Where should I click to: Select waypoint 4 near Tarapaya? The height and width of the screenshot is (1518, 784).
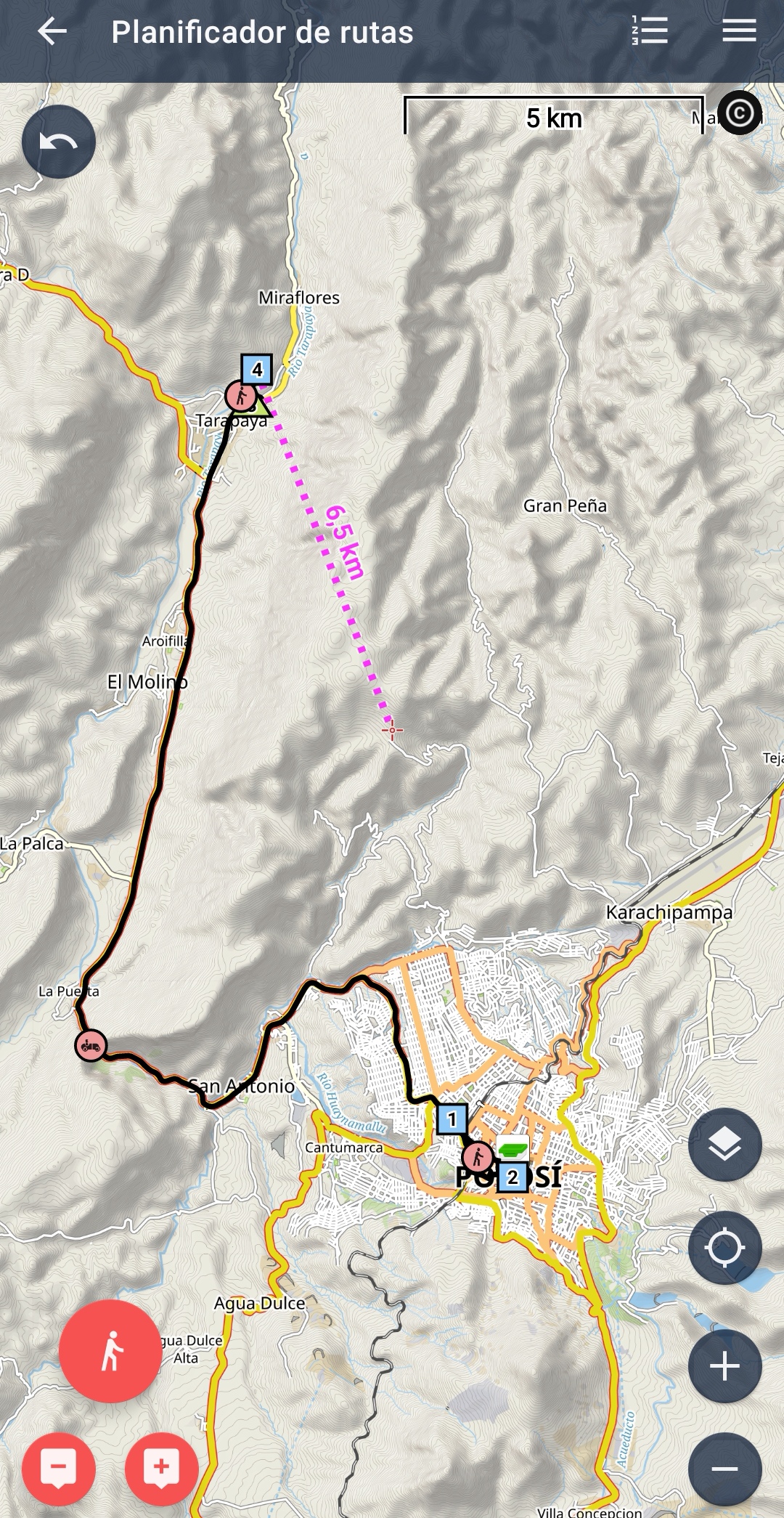point(257,370)
